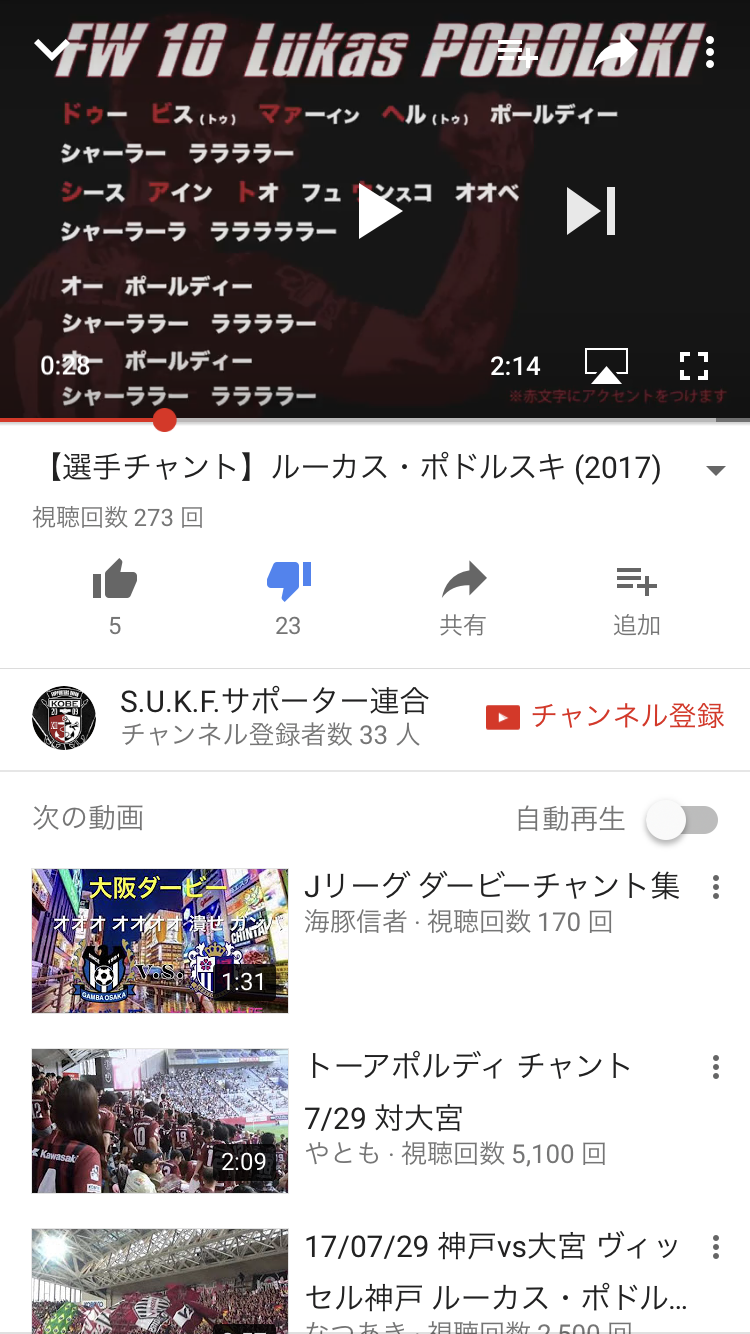Minimize the video player with the down chevron
Image resolution: width=750 pixels, height=1334 pixels.
pyautogui.click(x=52, y=50)
